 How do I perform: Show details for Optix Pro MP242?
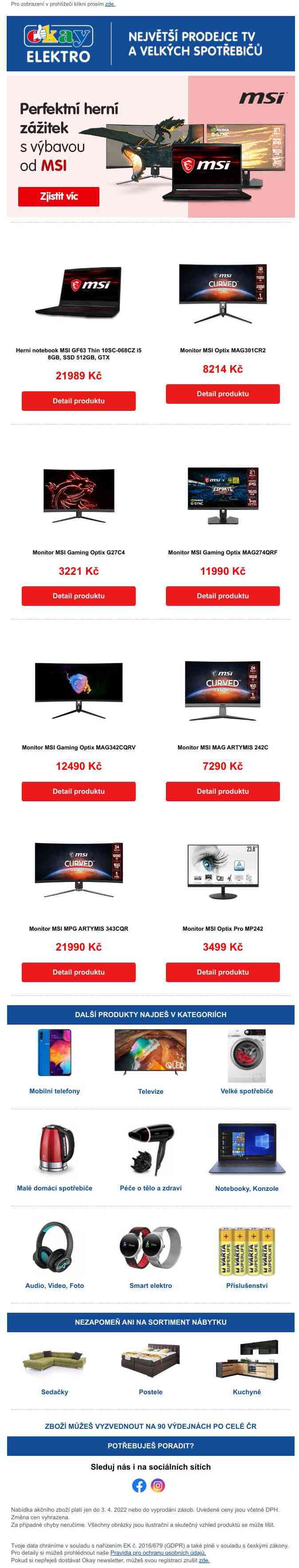click(x=222, y=972)
